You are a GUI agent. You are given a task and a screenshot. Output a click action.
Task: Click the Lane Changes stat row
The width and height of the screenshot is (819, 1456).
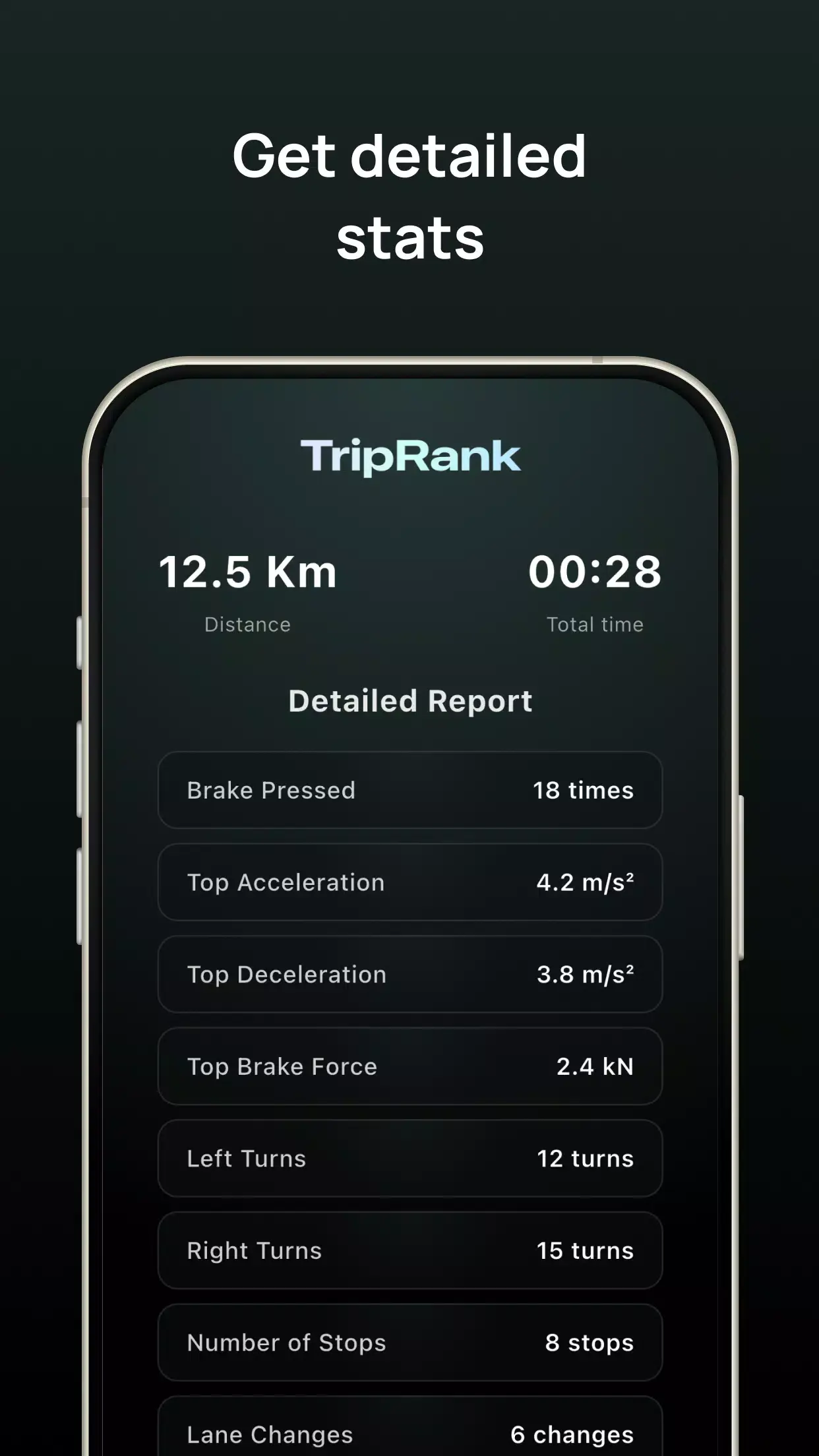click(409, 1431)
